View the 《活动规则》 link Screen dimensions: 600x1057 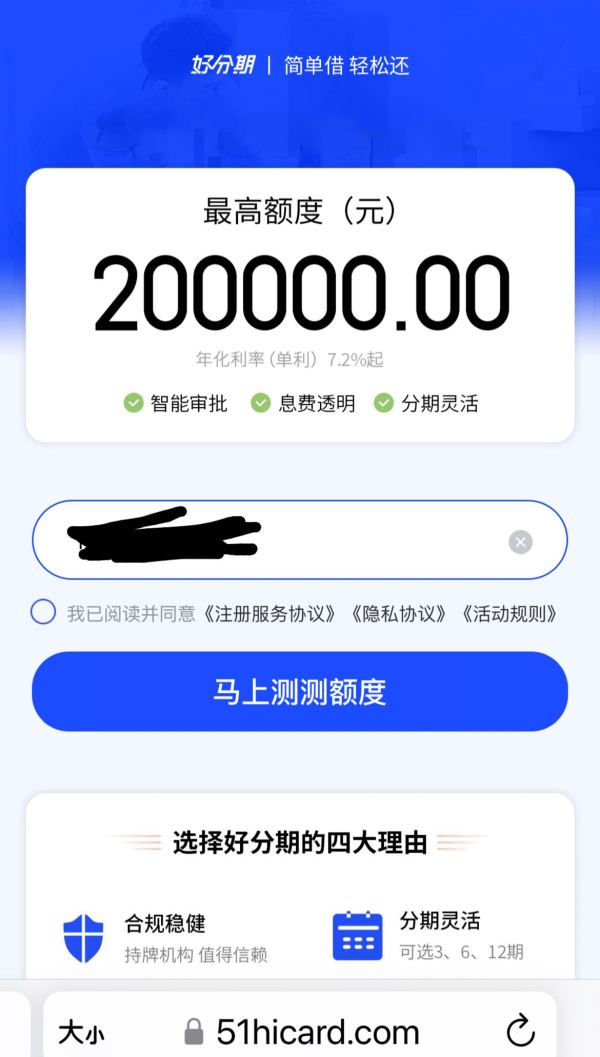(x=509, y=613)
